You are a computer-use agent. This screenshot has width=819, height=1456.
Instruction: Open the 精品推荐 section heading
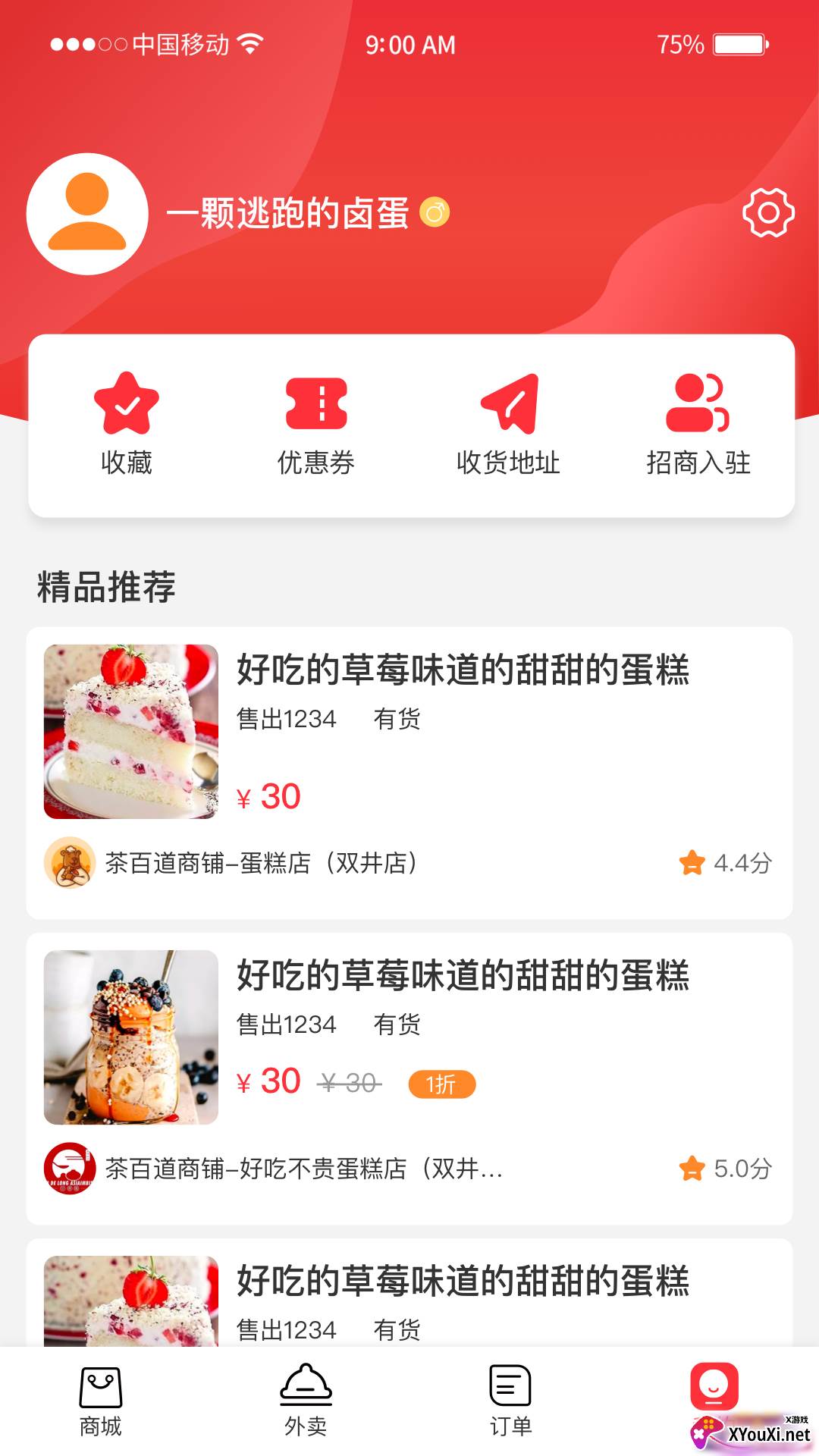(x=105, y=585)
